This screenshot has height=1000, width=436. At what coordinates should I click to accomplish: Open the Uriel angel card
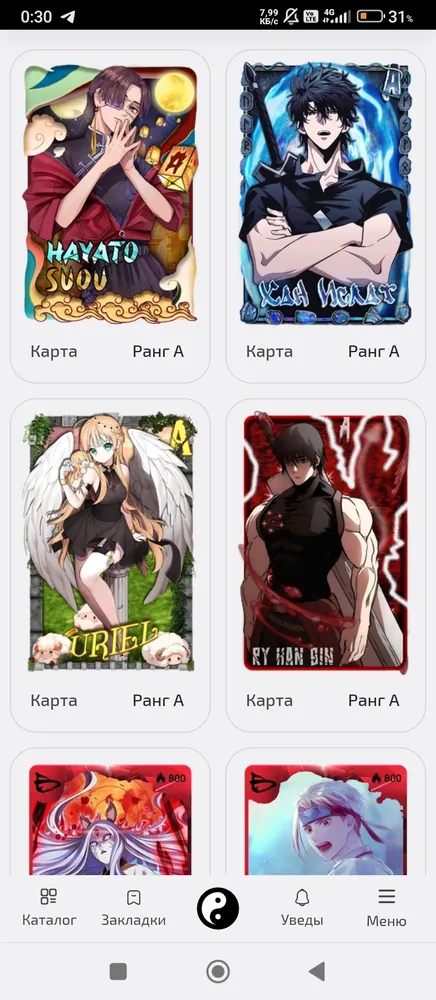click(110, 564)
